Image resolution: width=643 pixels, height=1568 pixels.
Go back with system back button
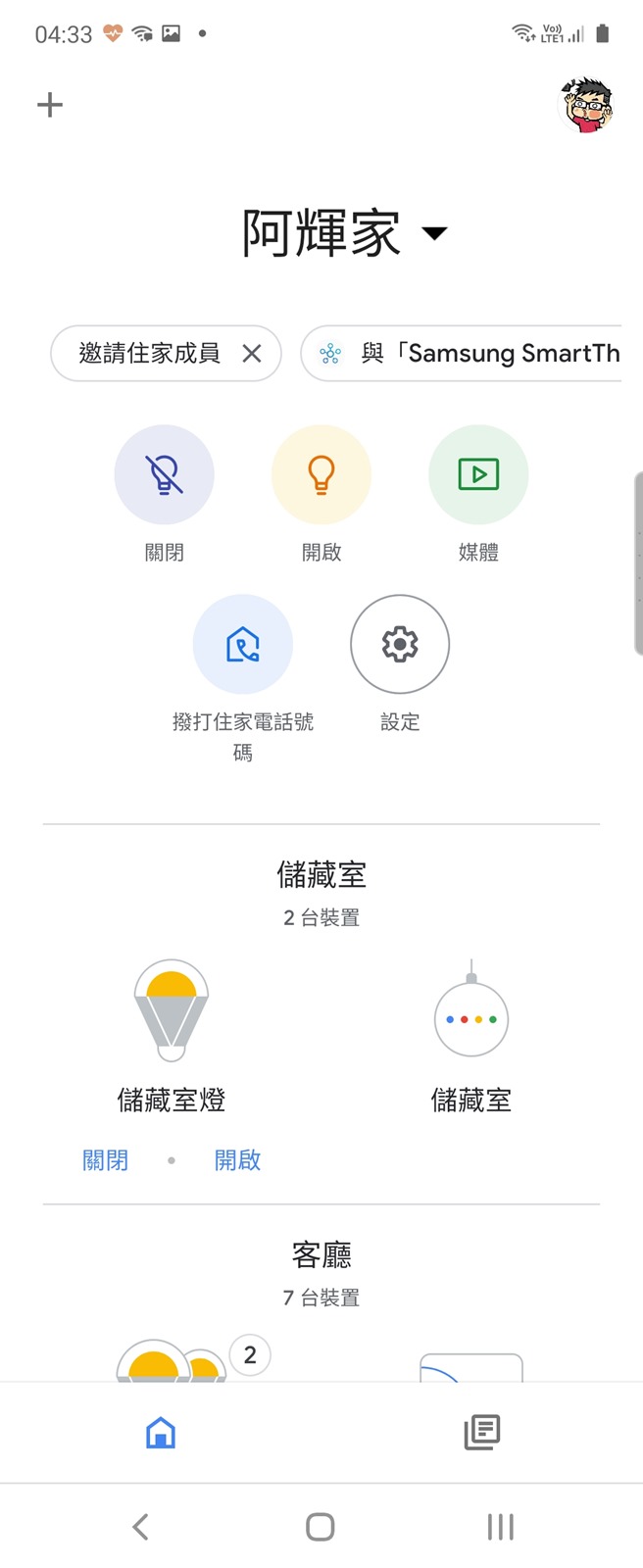pyautogui.click(x=141, y=1526)
